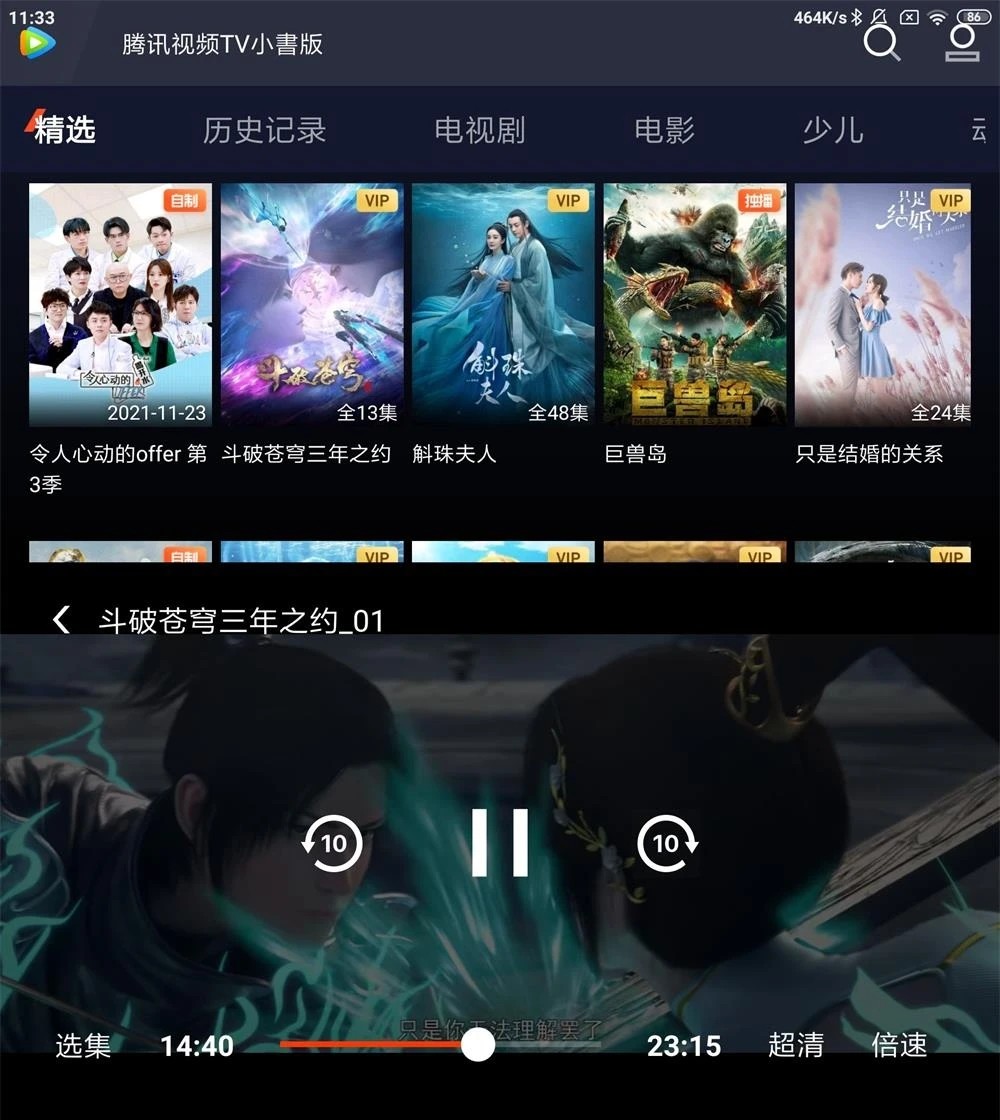The width and height of the screenshot is (1000, 1120).
Task: Open the user profile icon
Action: tap(962, 43)
